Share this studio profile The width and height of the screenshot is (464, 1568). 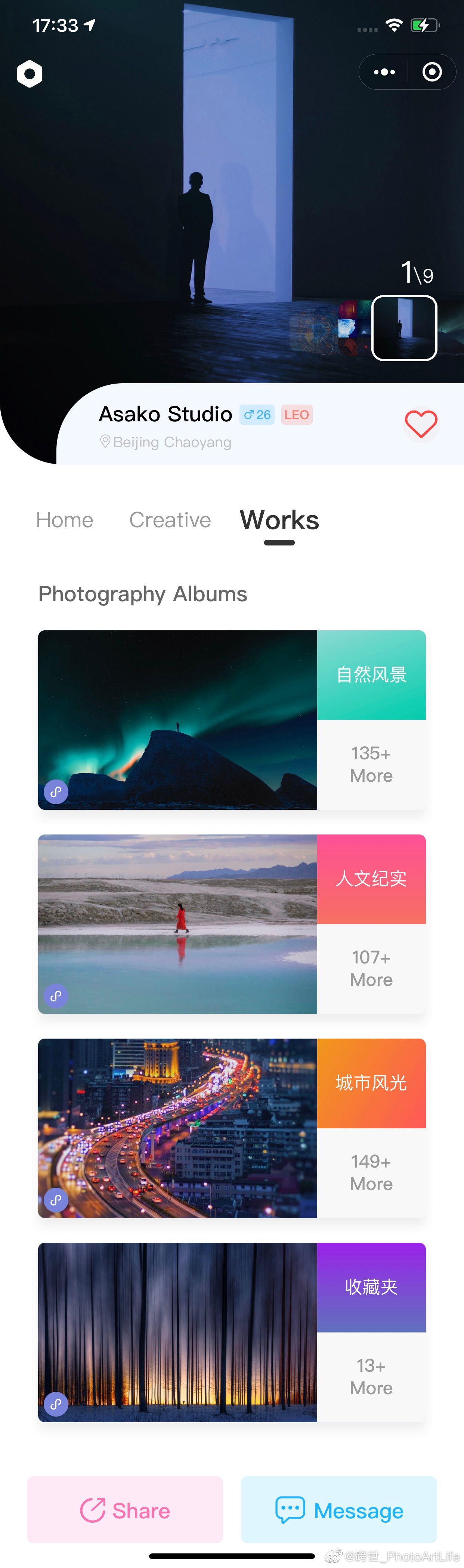point(125,1510)
